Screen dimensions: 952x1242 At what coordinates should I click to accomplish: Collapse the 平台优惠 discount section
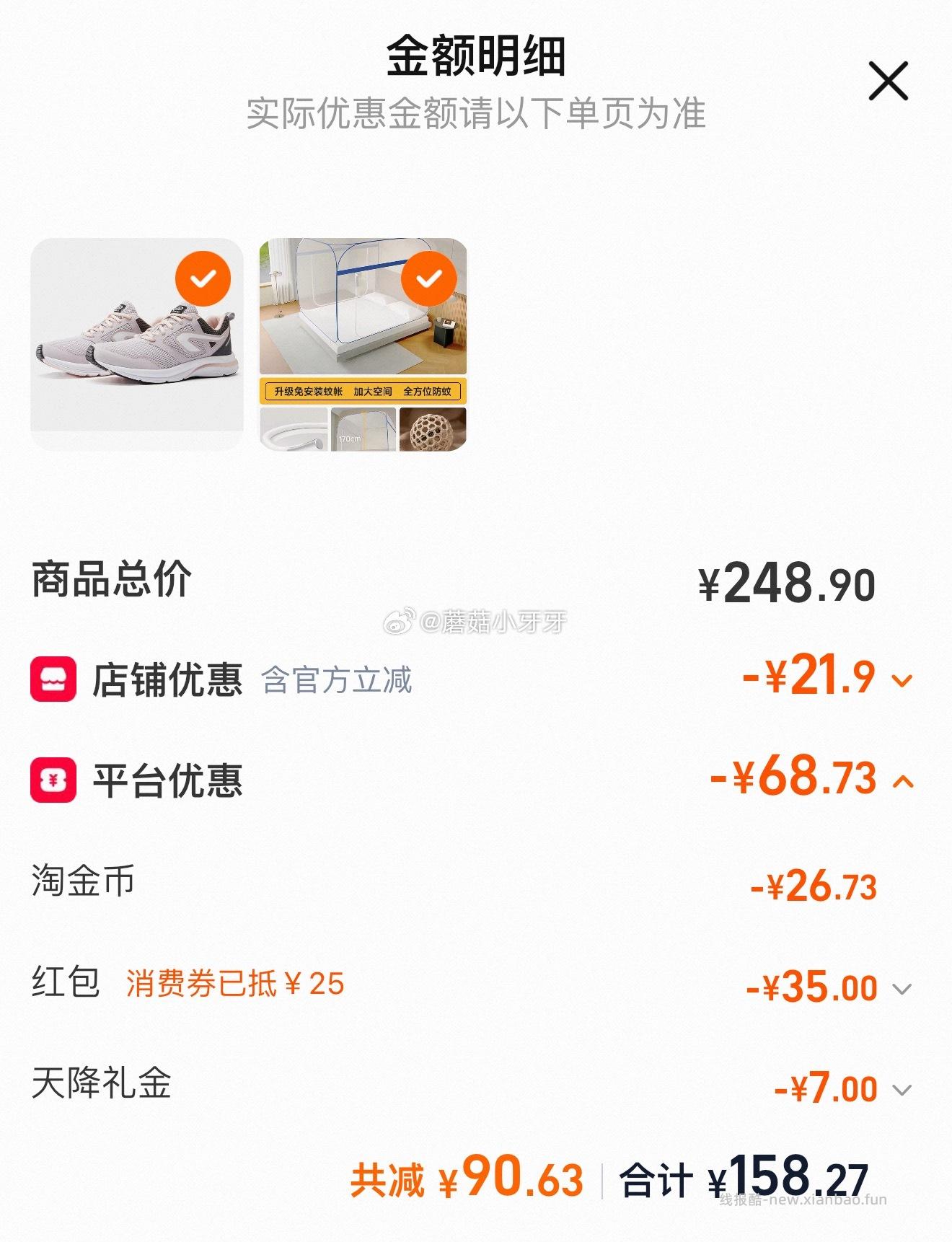902,781
